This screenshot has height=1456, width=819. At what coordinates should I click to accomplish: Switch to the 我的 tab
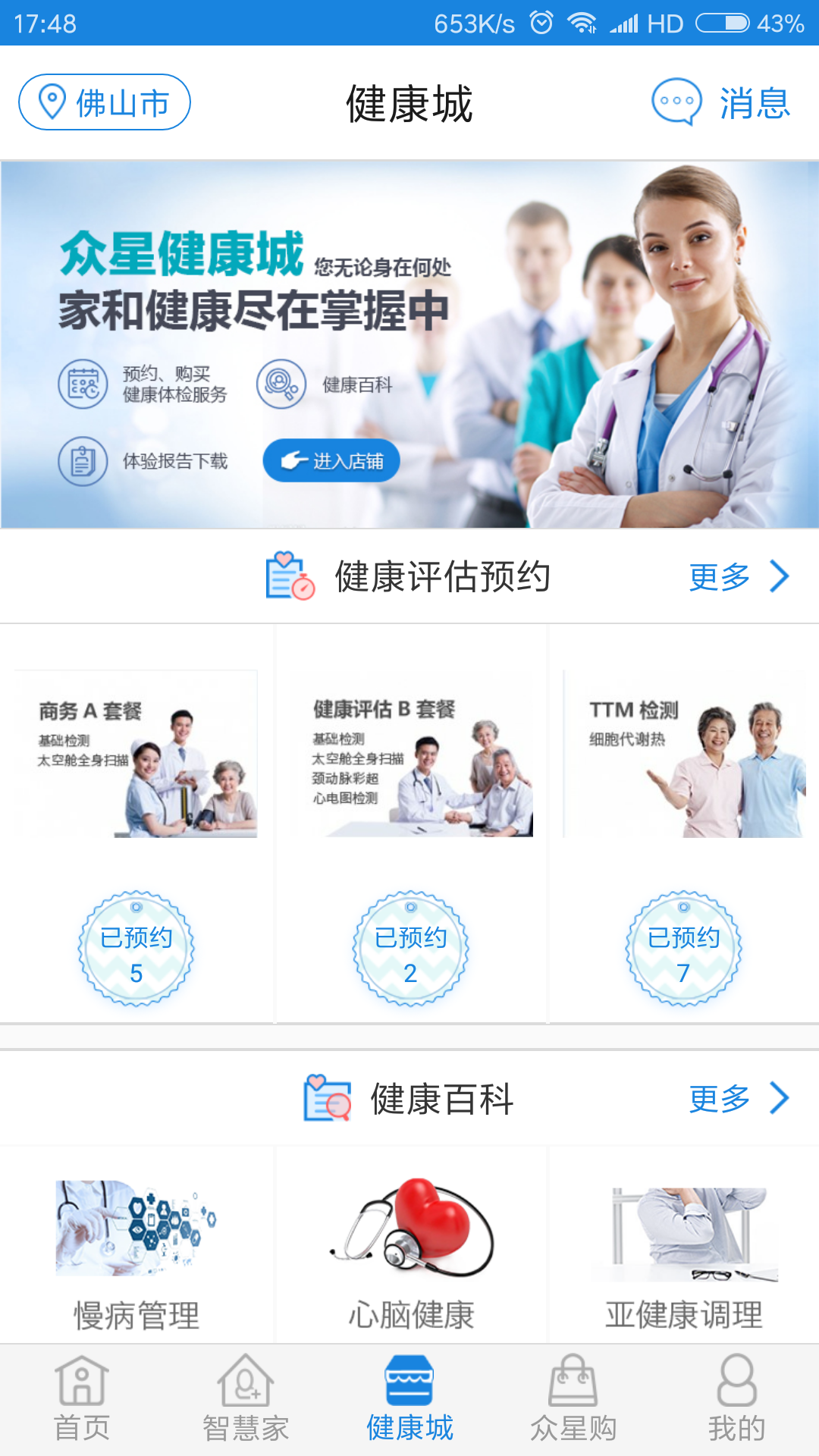coord(736,1399)
